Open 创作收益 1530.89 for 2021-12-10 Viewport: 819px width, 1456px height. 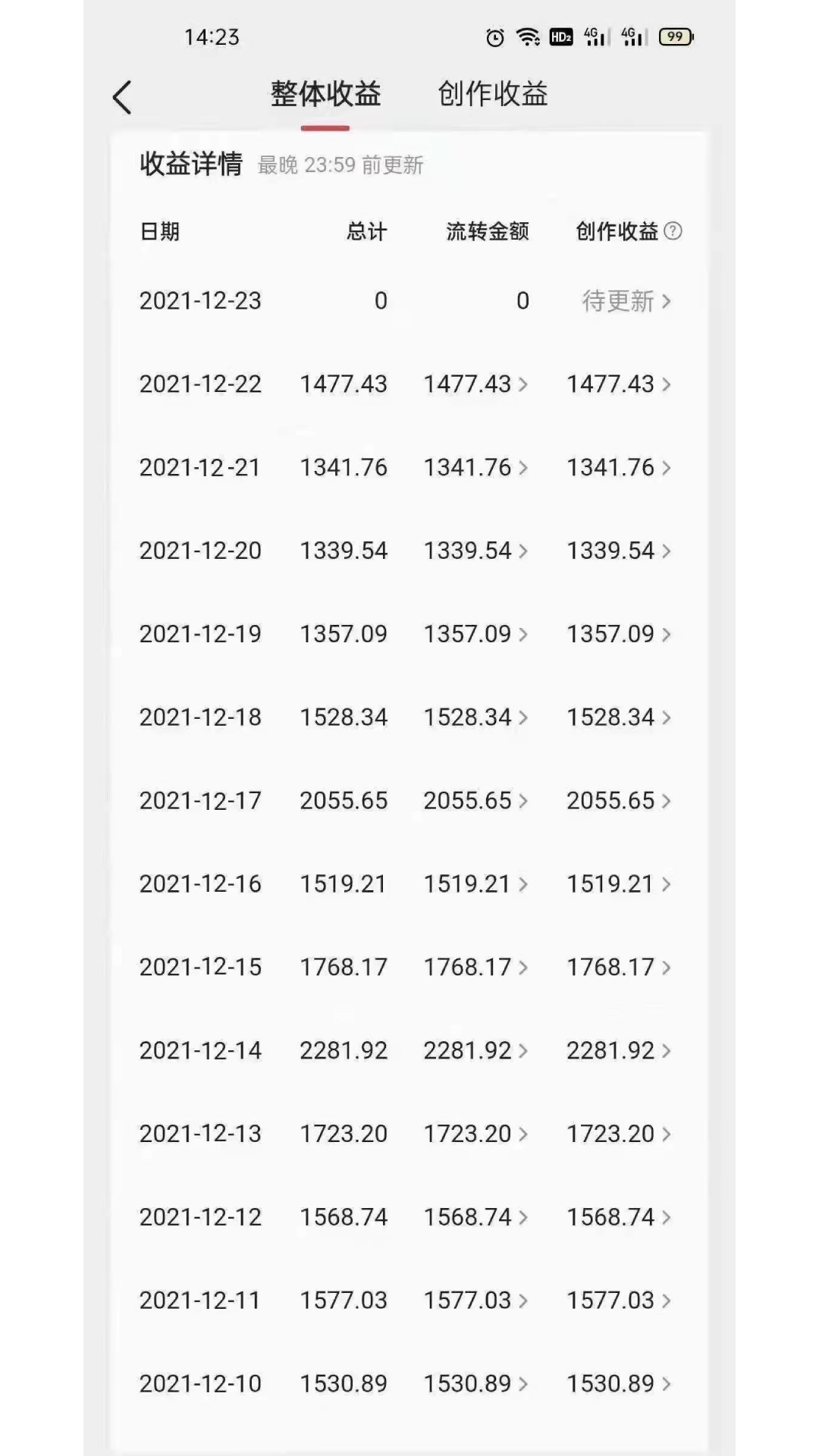[619, 1385]
